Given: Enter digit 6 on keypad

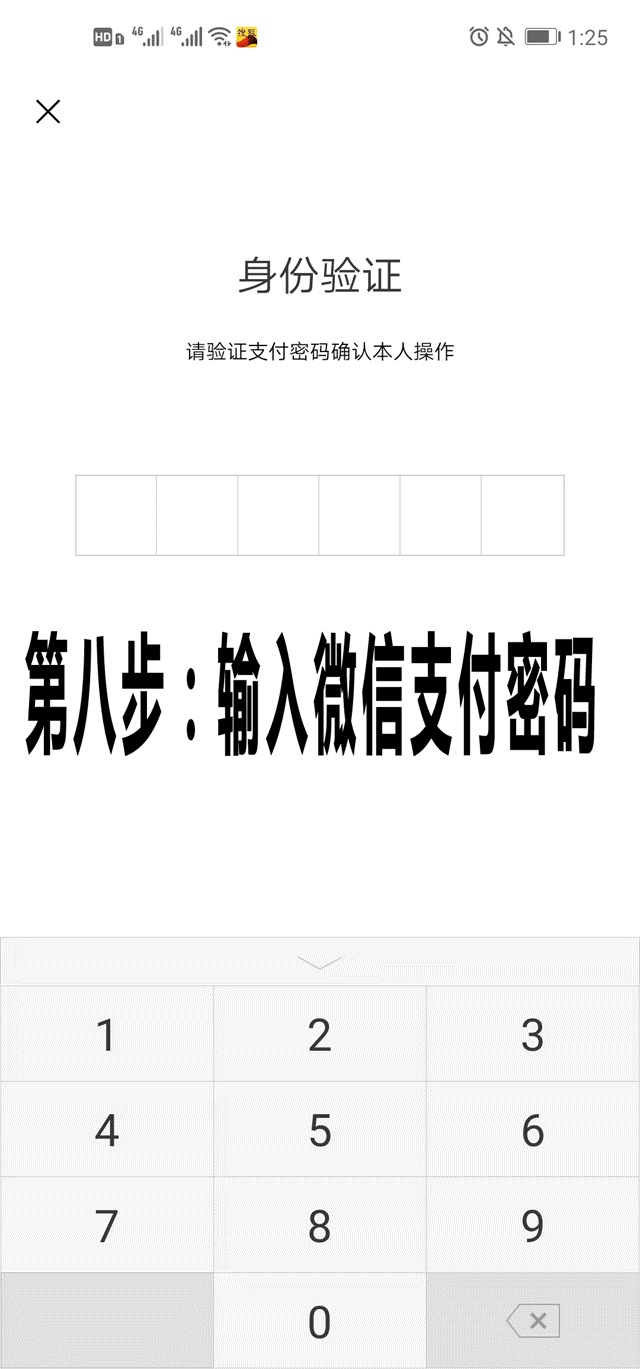Looking at the screenshot, I should point(533,1130).
